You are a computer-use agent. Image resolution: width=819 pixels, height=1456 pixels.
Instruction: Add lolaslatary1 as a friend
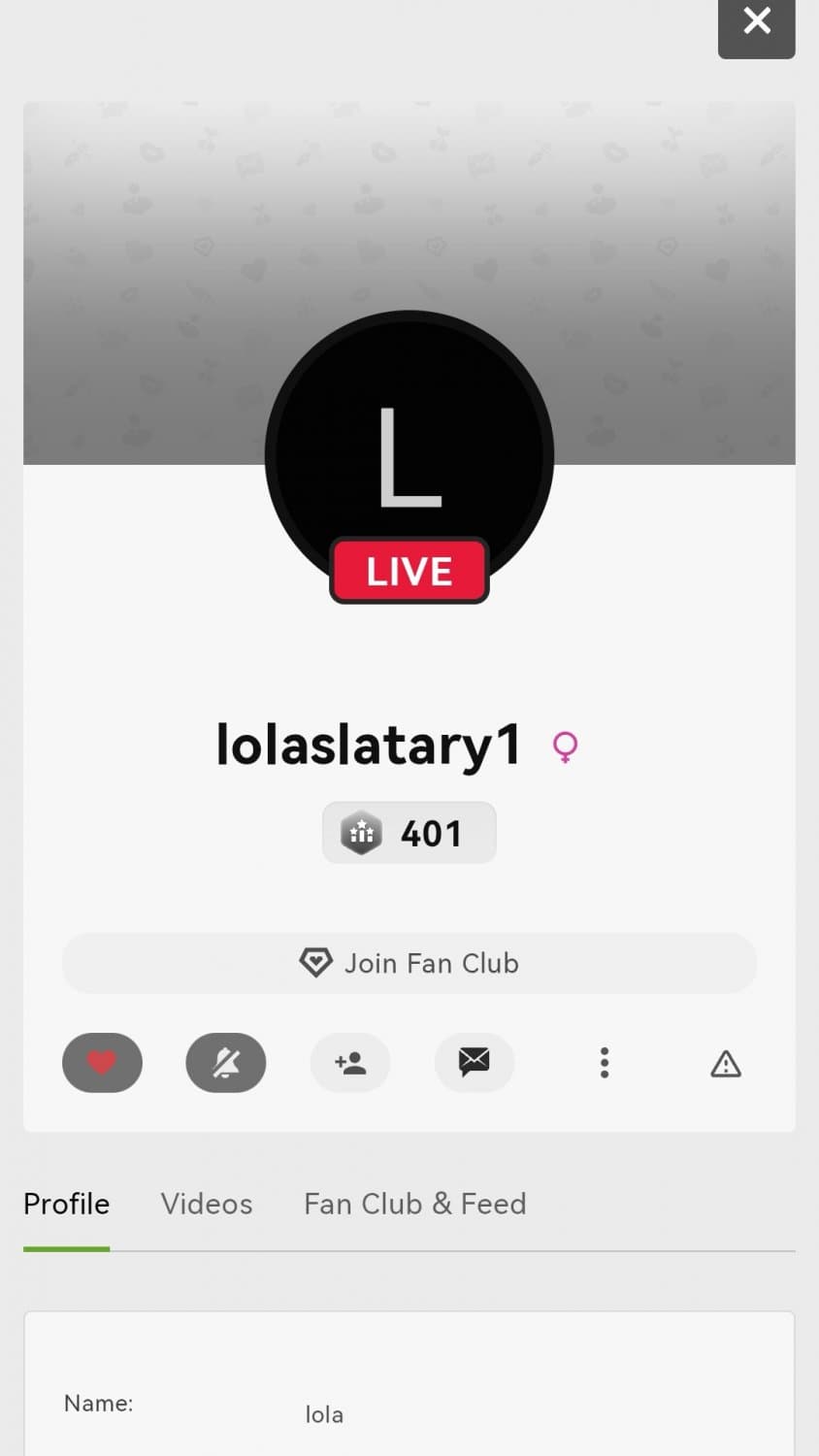click(x=350, y=1063)
